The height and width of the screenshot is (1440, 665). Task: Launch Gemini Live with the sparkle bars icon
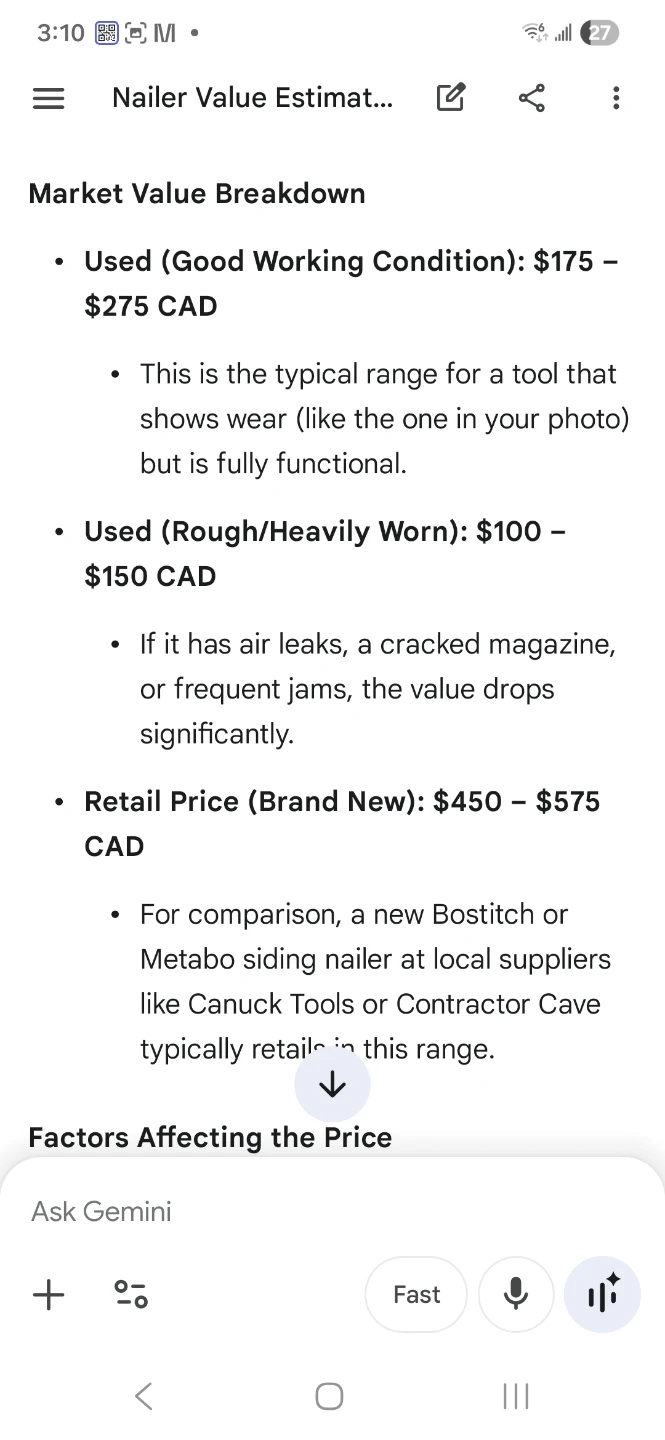tap(603, 1295)
